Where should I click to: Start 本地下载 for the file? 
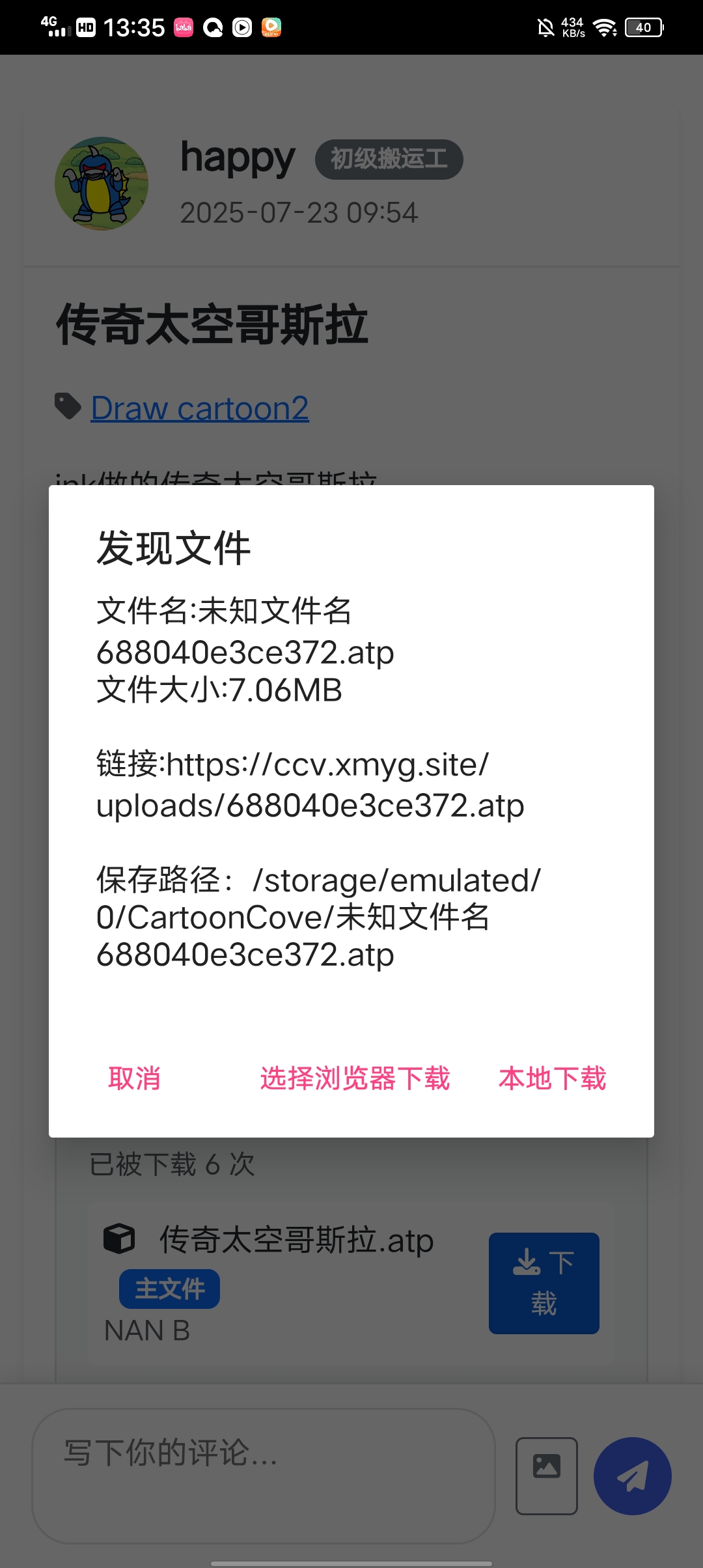pos(552,1079)
